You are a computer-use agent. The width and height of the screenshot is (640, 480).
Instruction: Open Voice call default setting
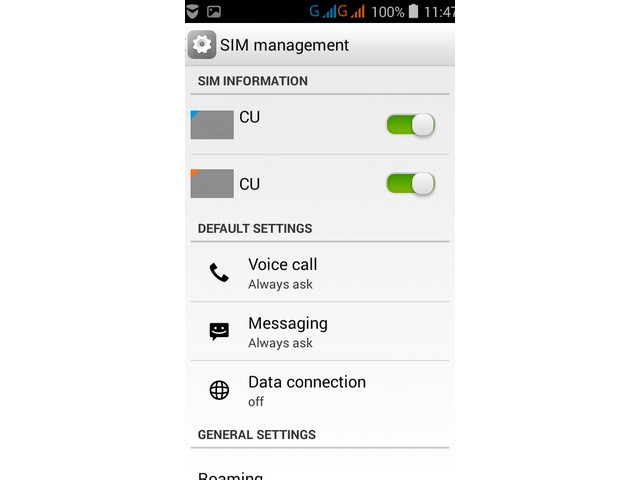(318, 273)
